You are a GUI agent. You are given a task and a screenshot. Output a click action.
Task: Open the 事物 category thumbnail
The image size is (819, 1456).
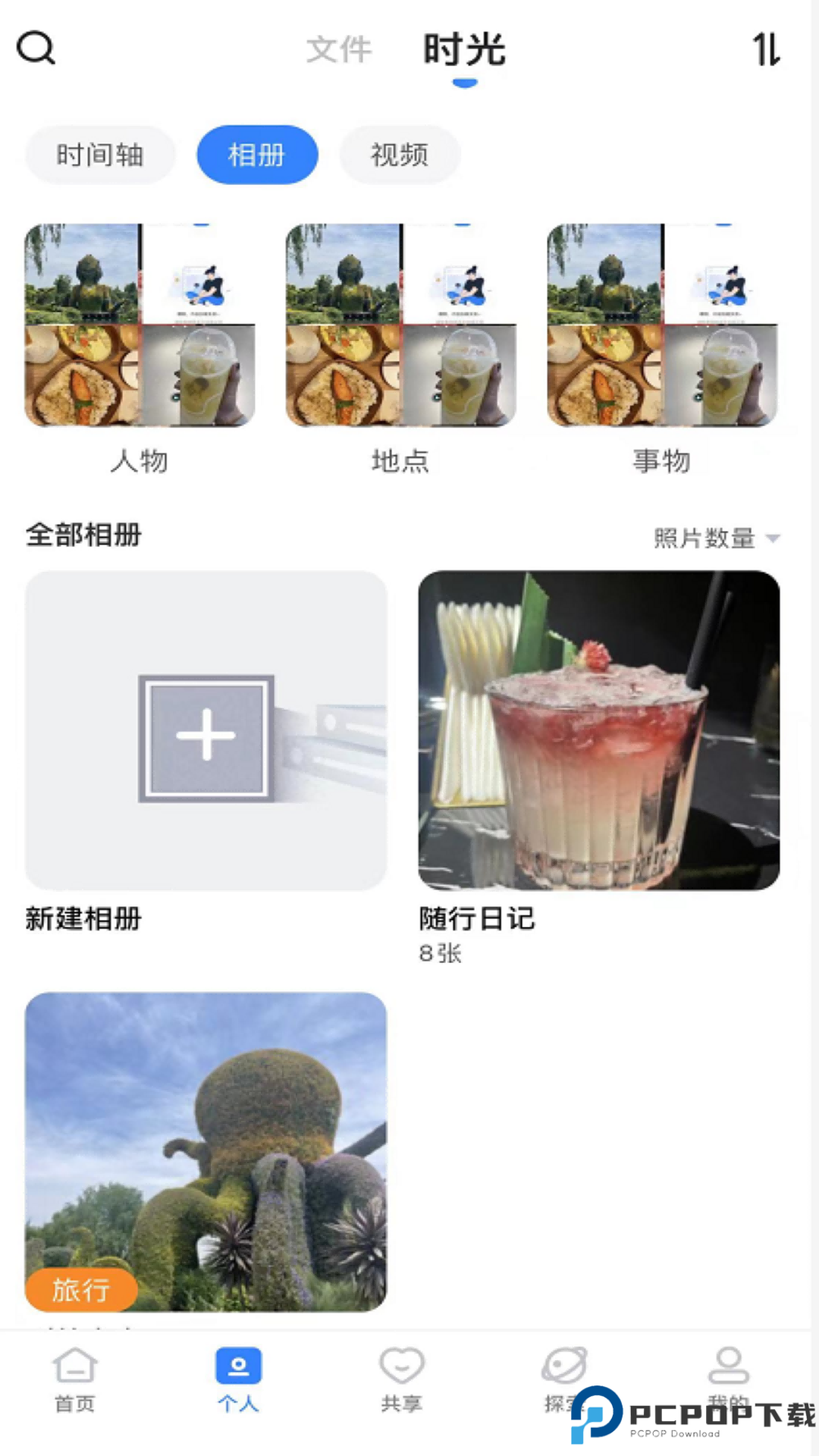coord(661,326)
